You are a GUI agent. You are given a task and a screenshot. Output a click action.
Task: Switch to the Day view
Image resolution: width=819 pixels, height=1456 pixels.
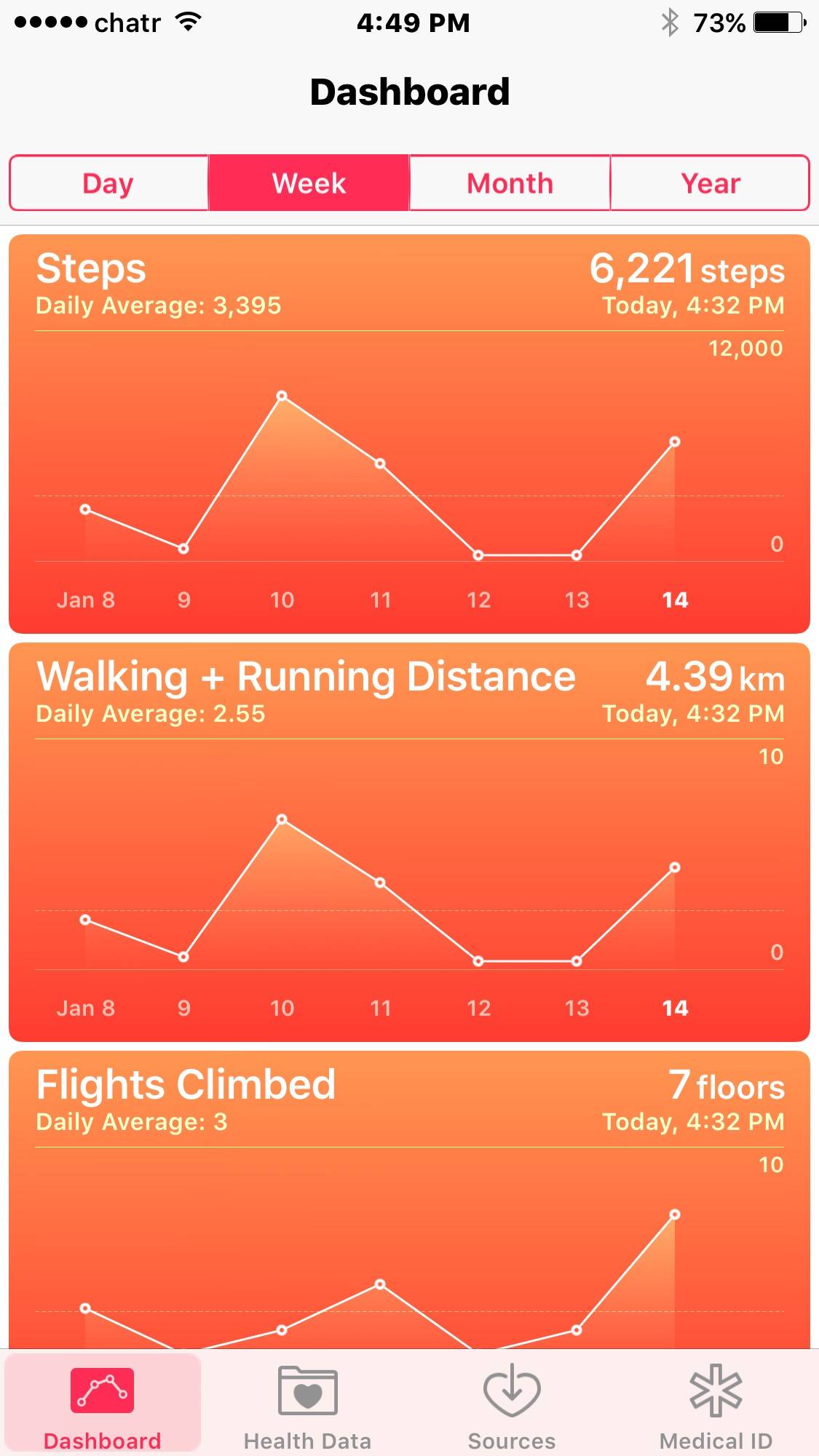[x=108, y=183]
